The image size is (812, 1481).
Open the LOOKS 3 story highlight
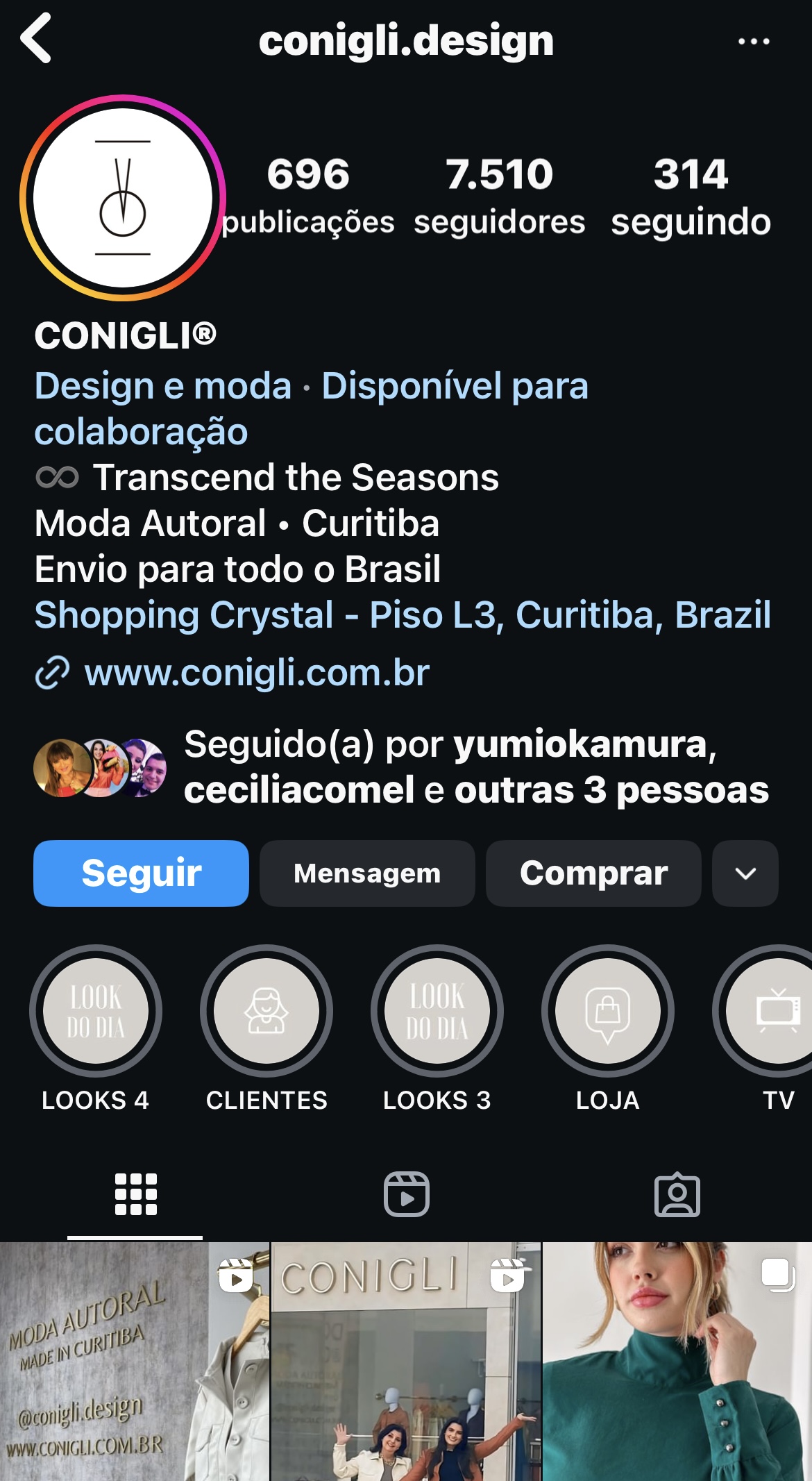coord(437,1011)
